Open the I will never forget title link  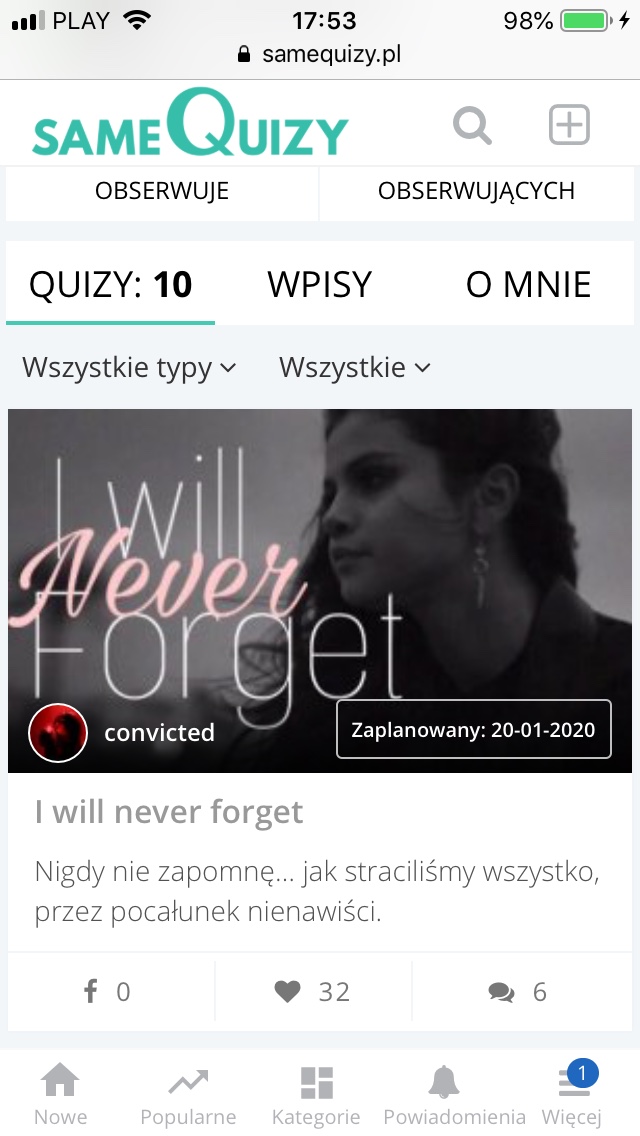(x=169, y=812)
